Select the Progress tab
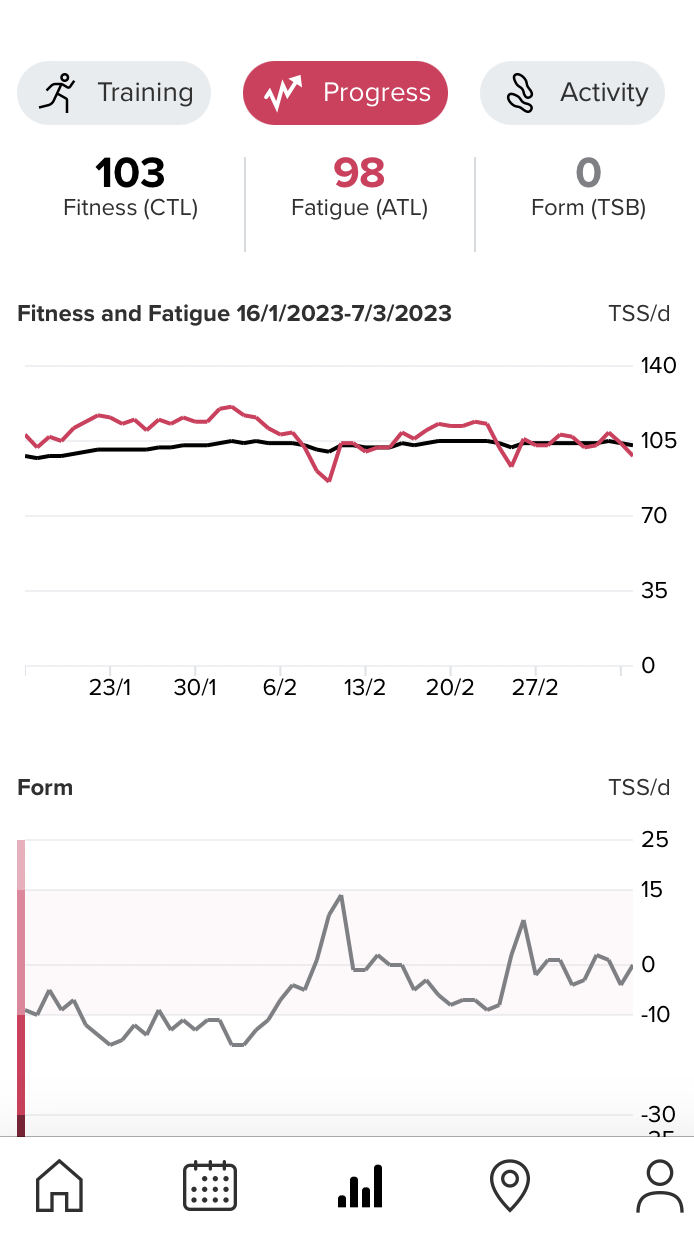Viewport: 694px width, 1235px height. pos(345,93)
